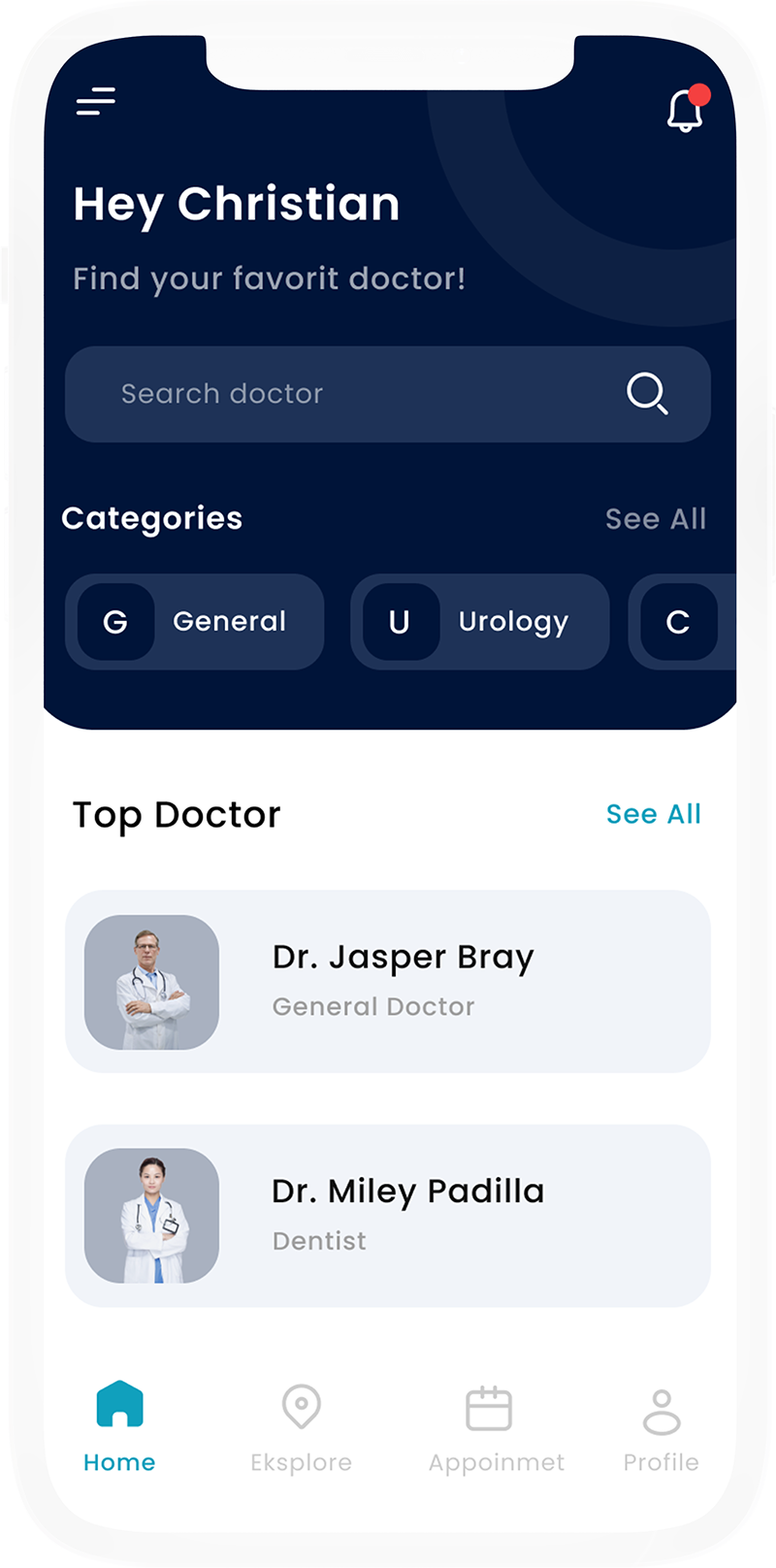Select the General category chip

coord(195,622)
